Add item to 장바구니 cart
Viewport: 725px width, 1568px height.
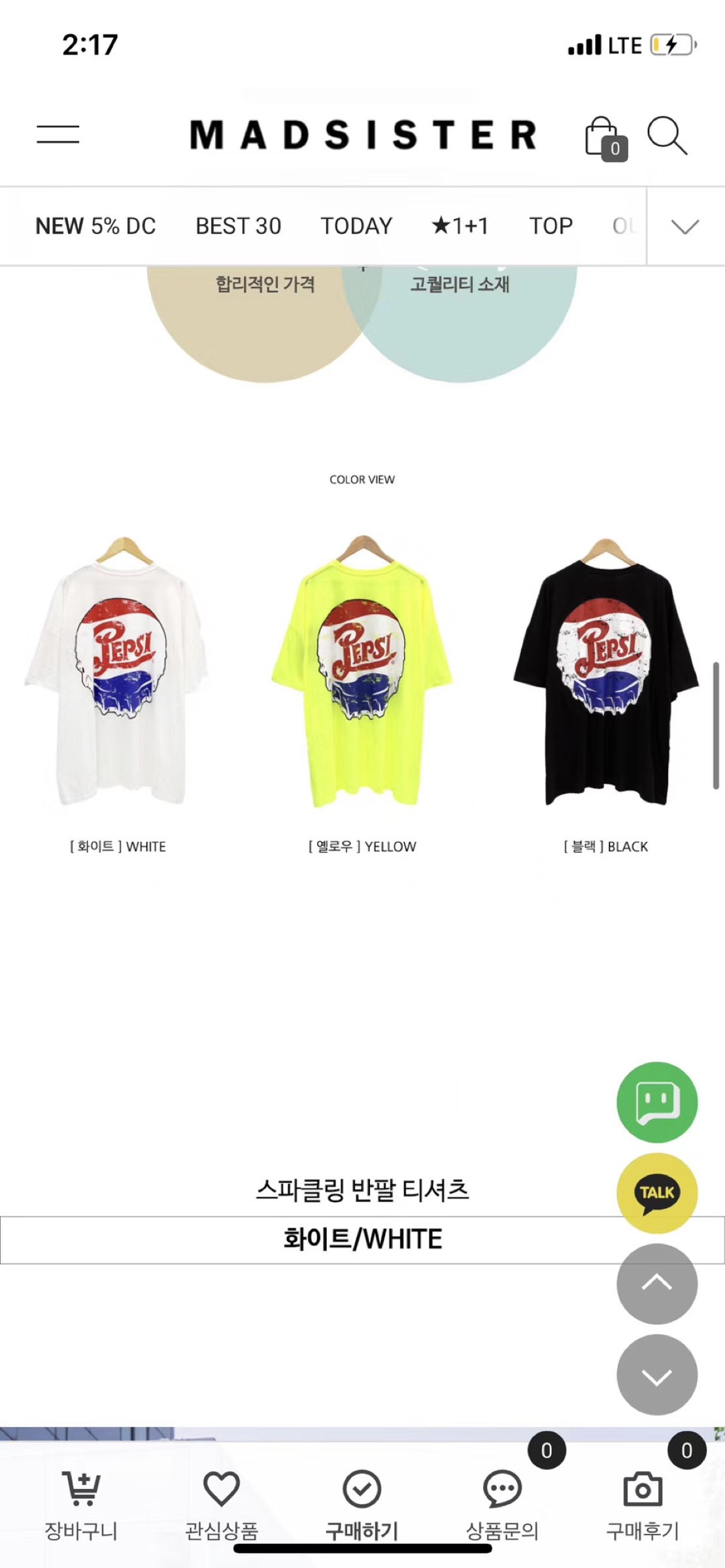[x=81, y=1503]
